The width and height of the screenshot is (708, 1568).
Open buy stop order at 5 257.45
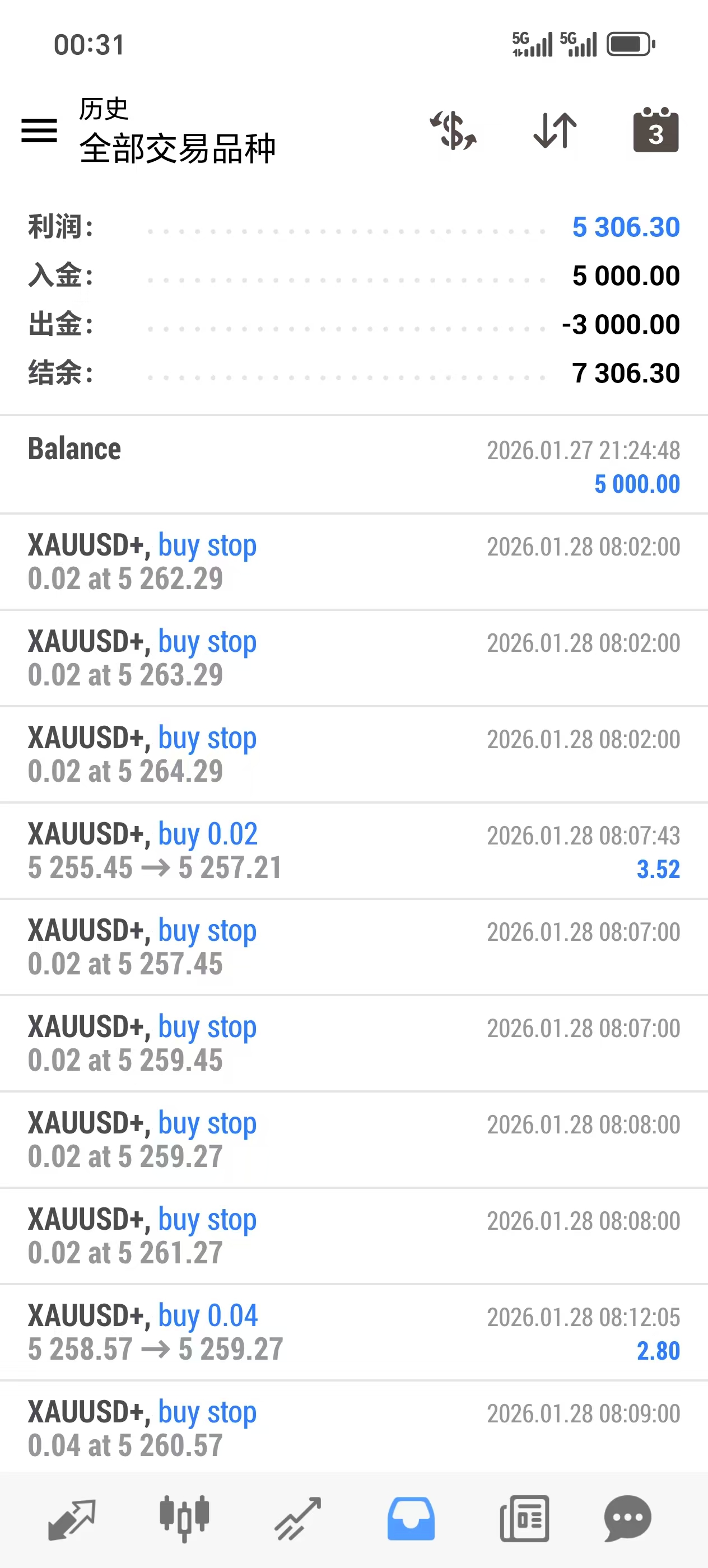pyautogui.click(x=353, y=947)
